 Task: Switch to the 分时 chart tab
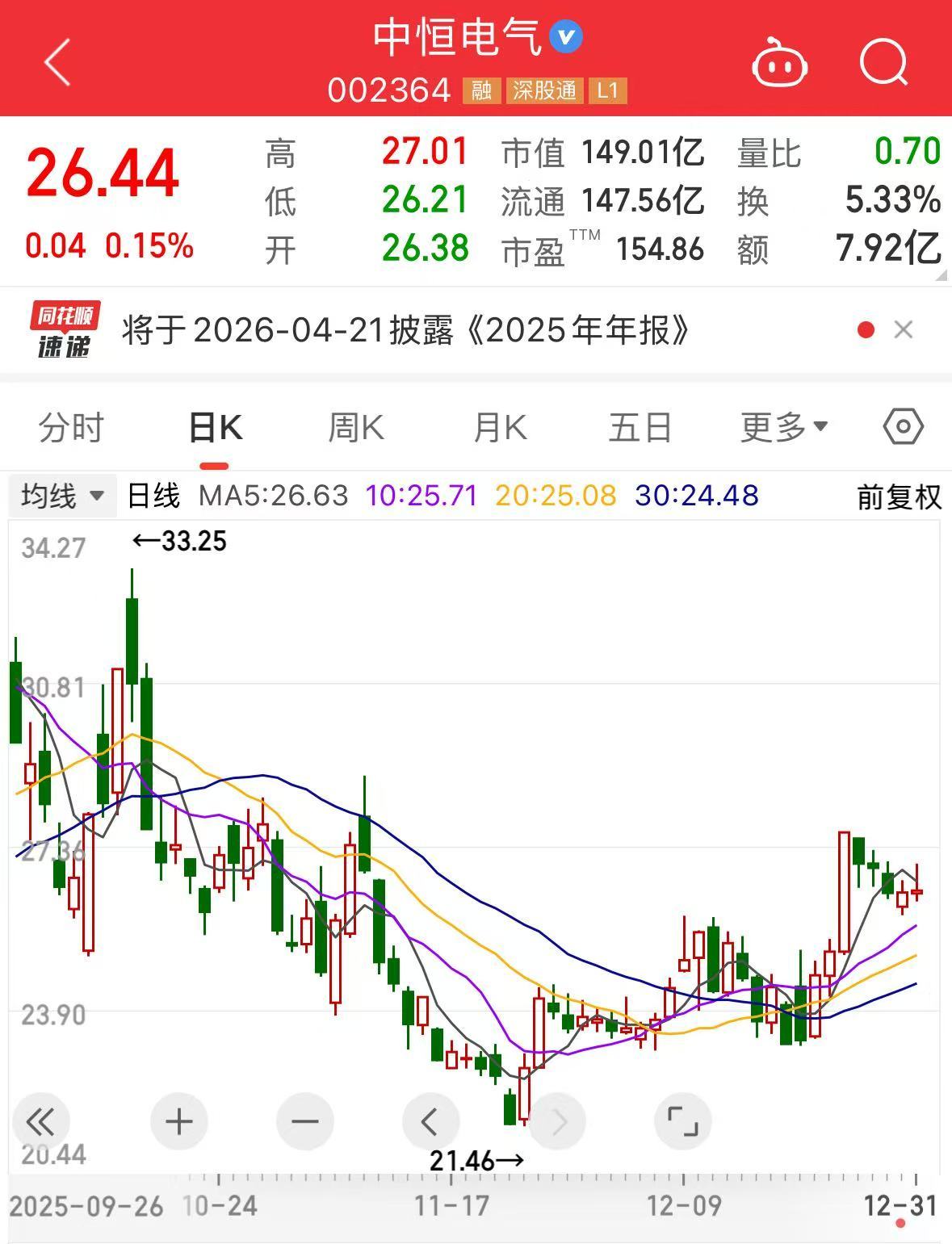(71, 427)
